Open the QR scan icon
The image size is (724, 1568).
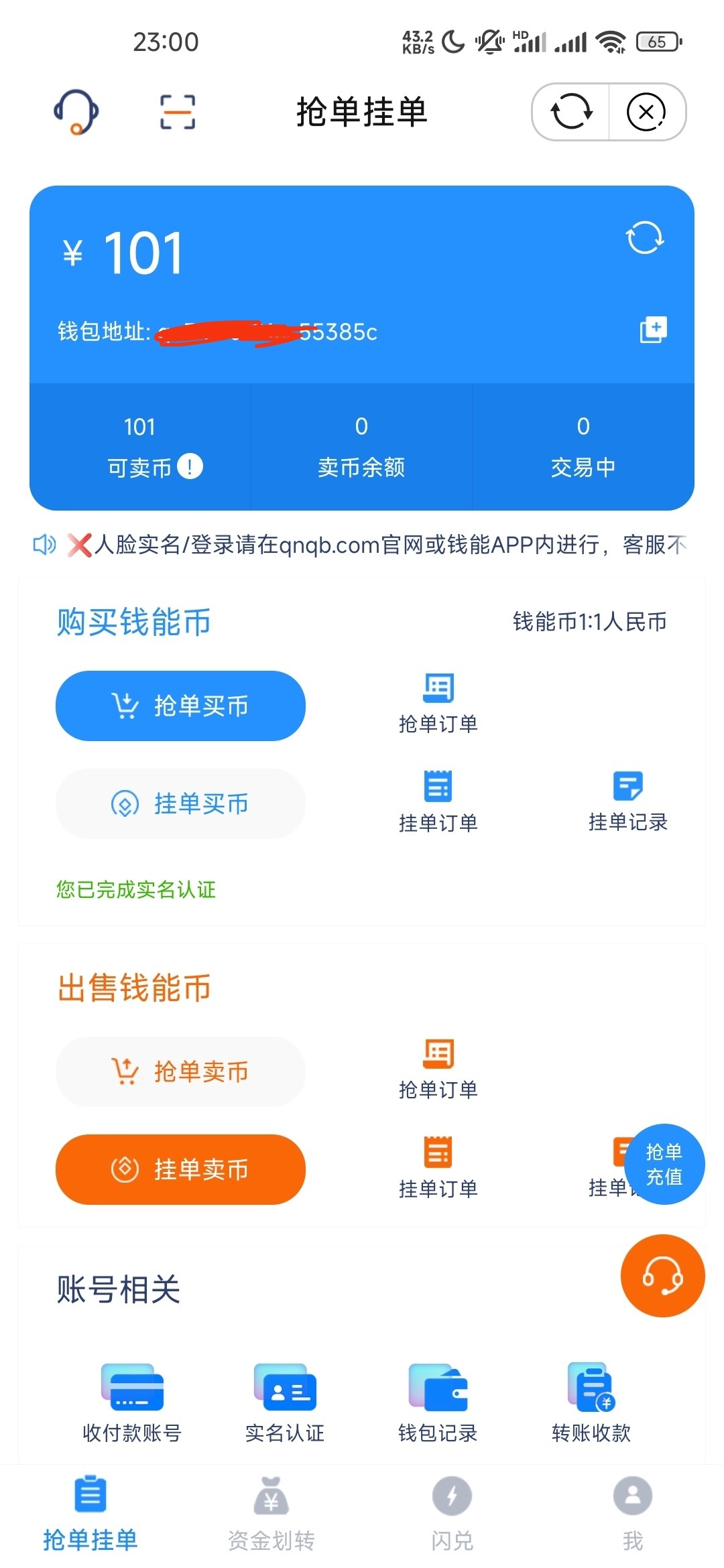(178, 111)
